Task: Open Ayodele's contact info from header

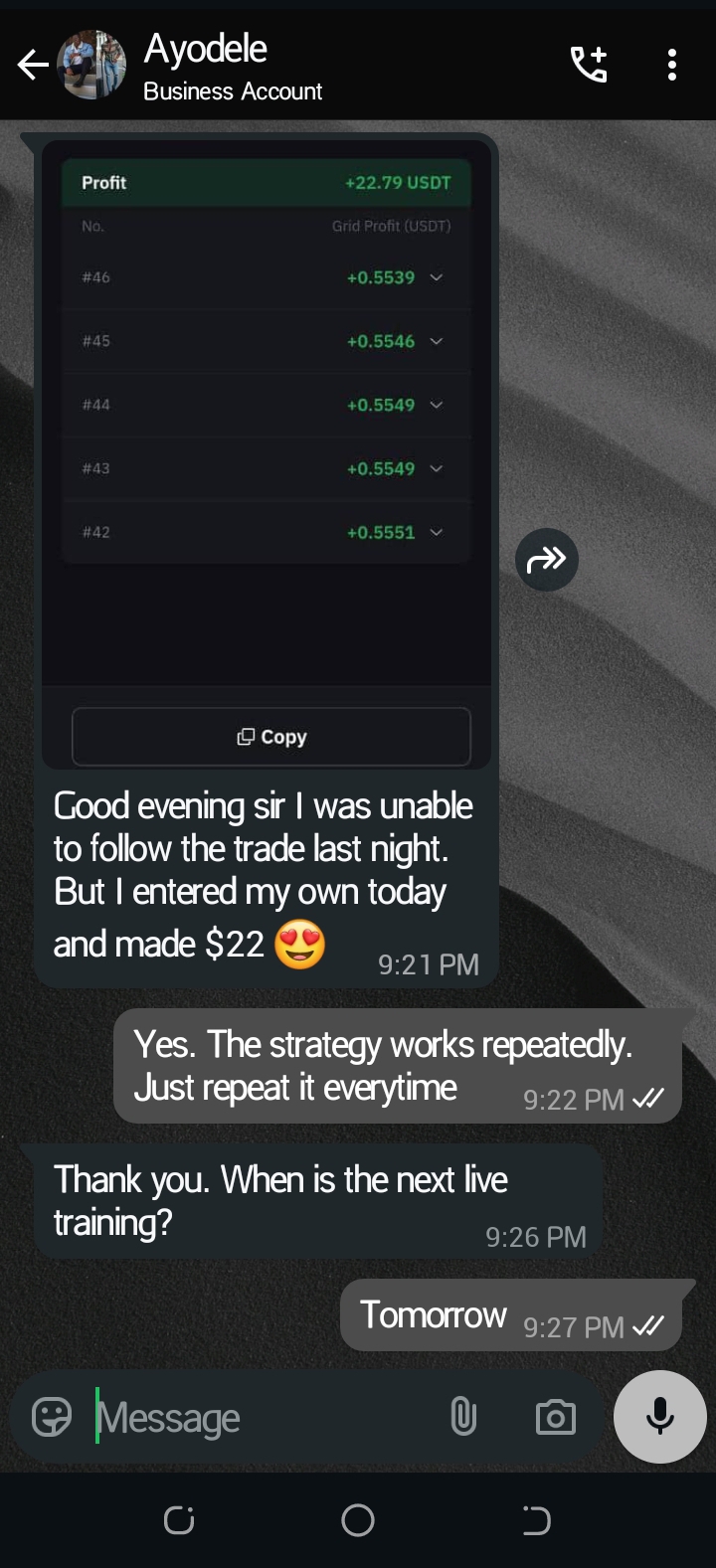Action: click(234, 67)
